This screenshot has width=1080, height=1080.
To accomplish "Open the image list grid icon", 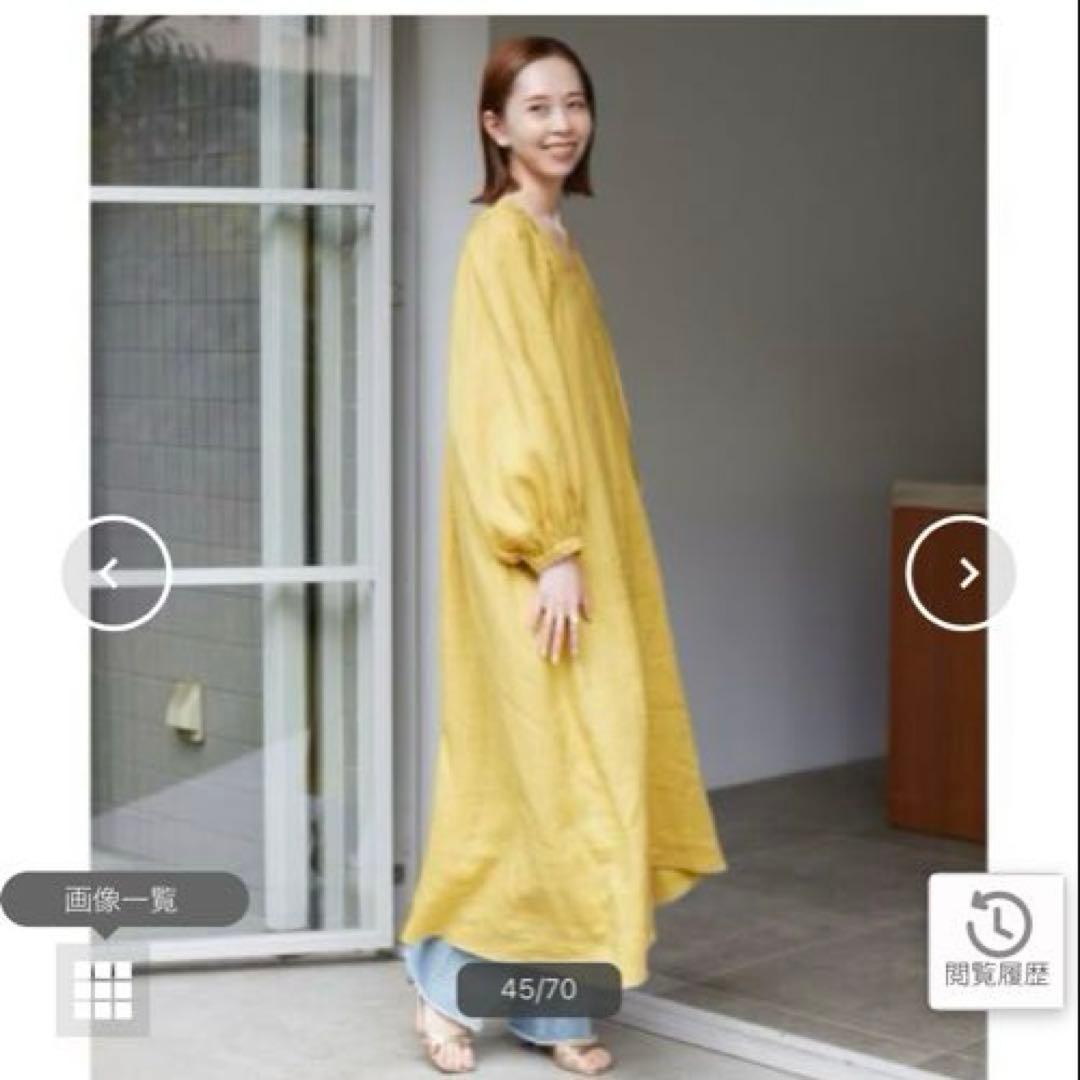I will click(x=103, y=990).
